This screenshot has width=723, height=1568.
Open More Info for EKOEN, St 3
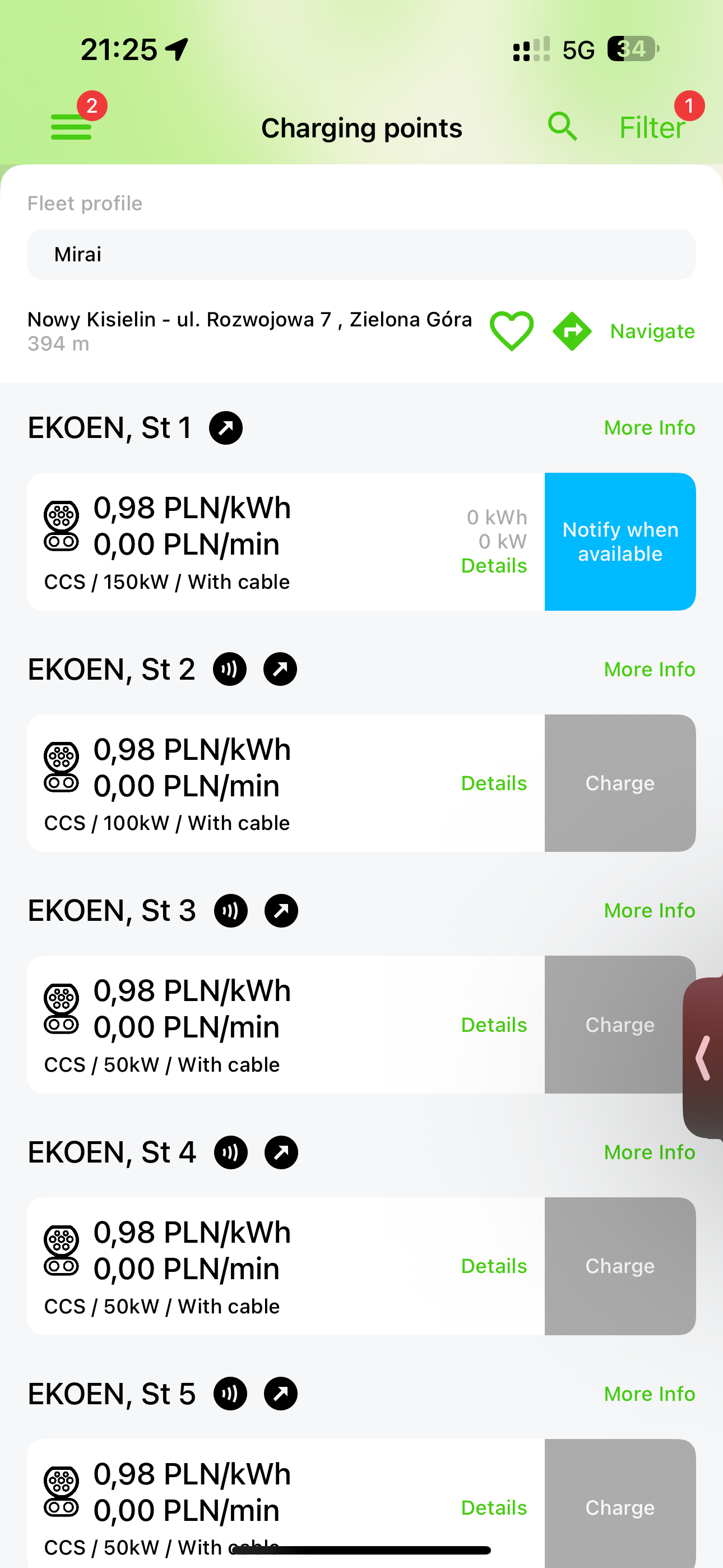650,911
